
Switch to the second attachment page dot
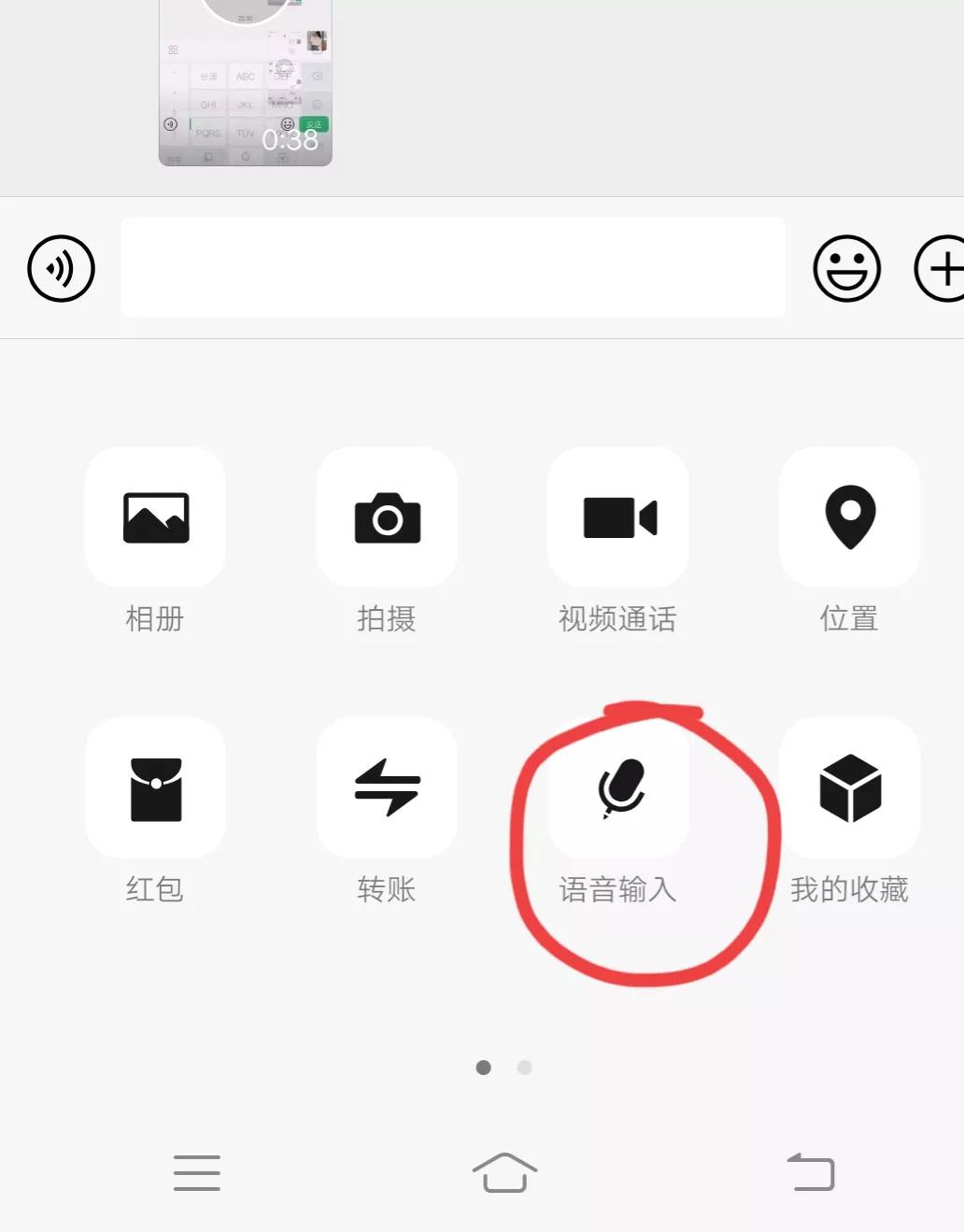(x=525, y=1067)
